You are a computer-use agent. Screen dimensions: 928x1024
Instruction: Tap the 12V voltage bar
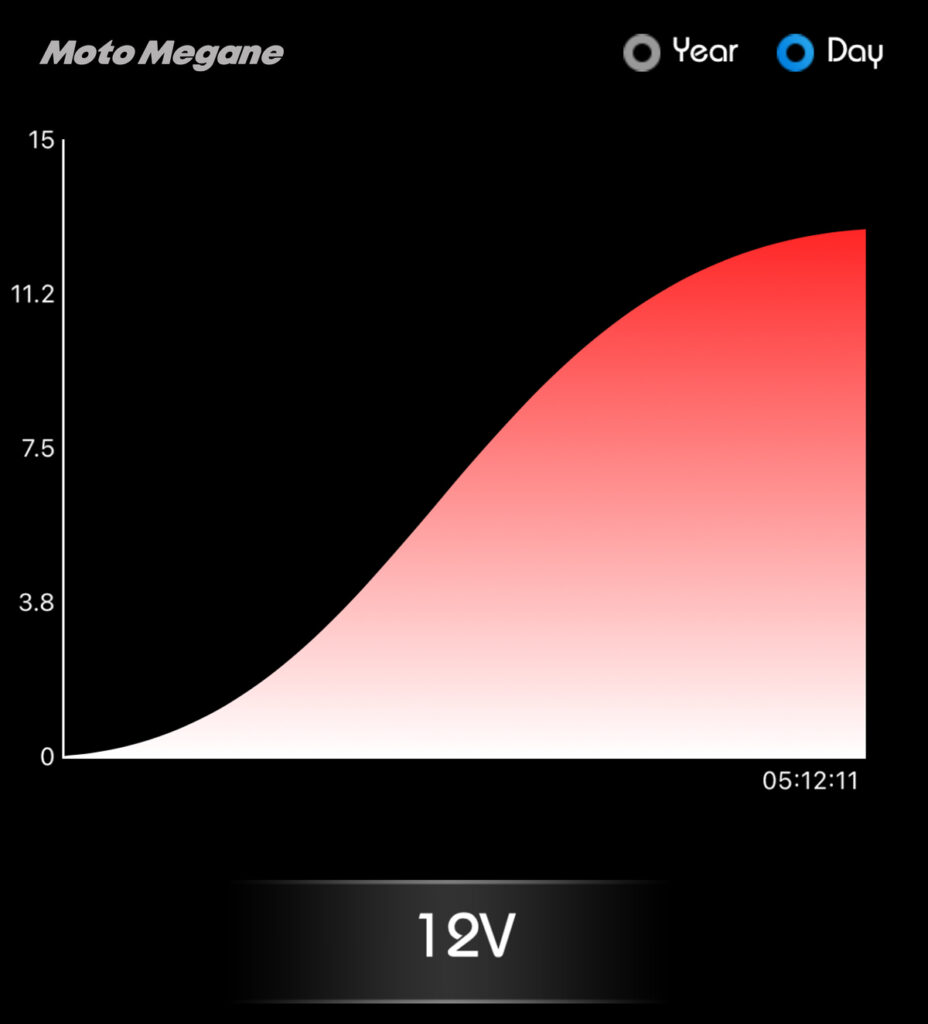pyautogui.click(x=464, y=938)
